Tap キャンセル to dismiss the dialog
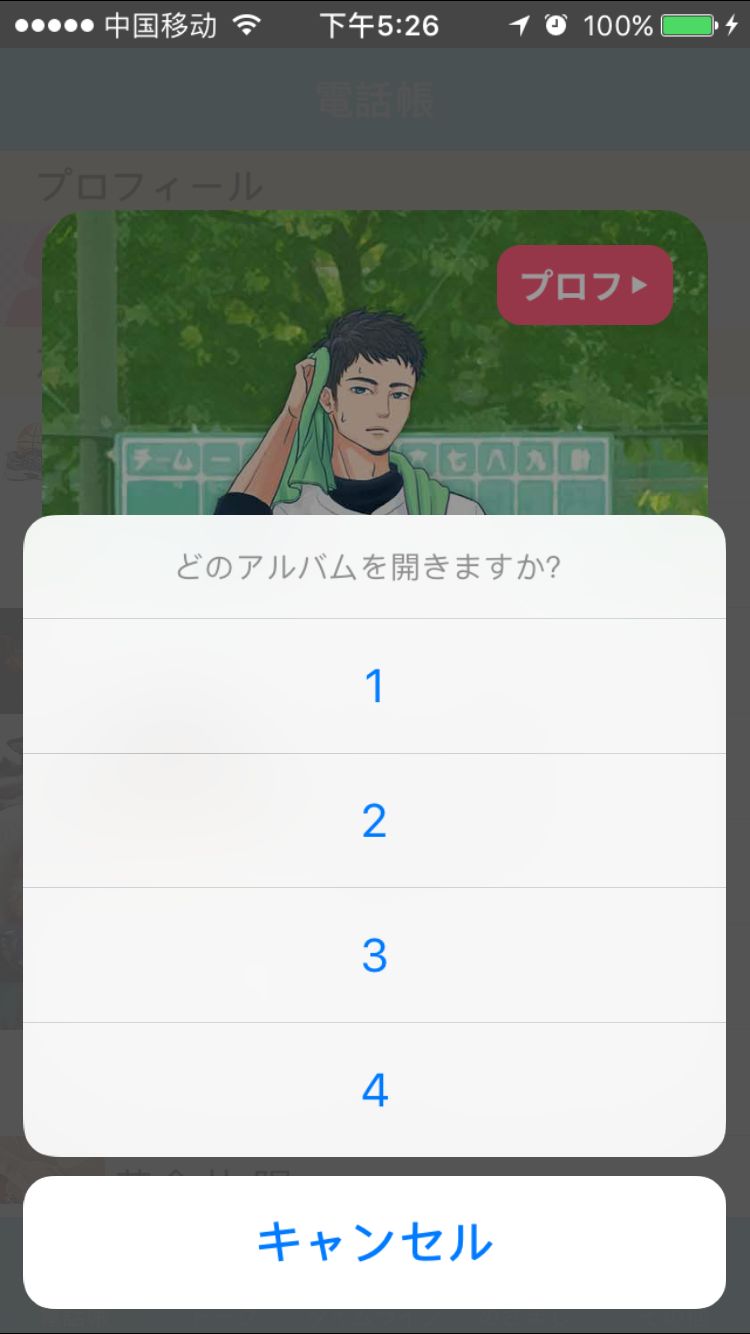Screen dimensions: 750x1334 375,1241
